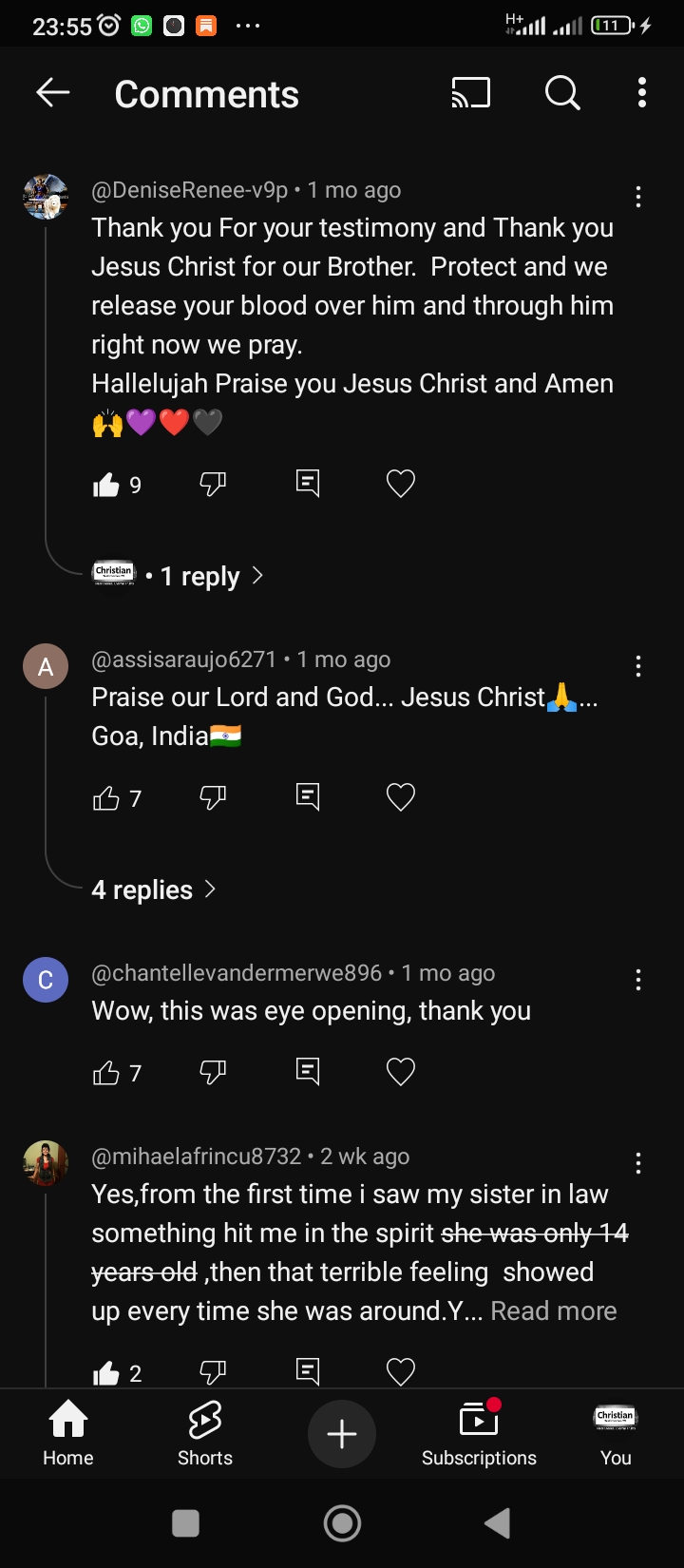Reply to DeniseRenee-v9p's comment
The width and height of the screenshot is (684, 1568).
pos(308,484)
